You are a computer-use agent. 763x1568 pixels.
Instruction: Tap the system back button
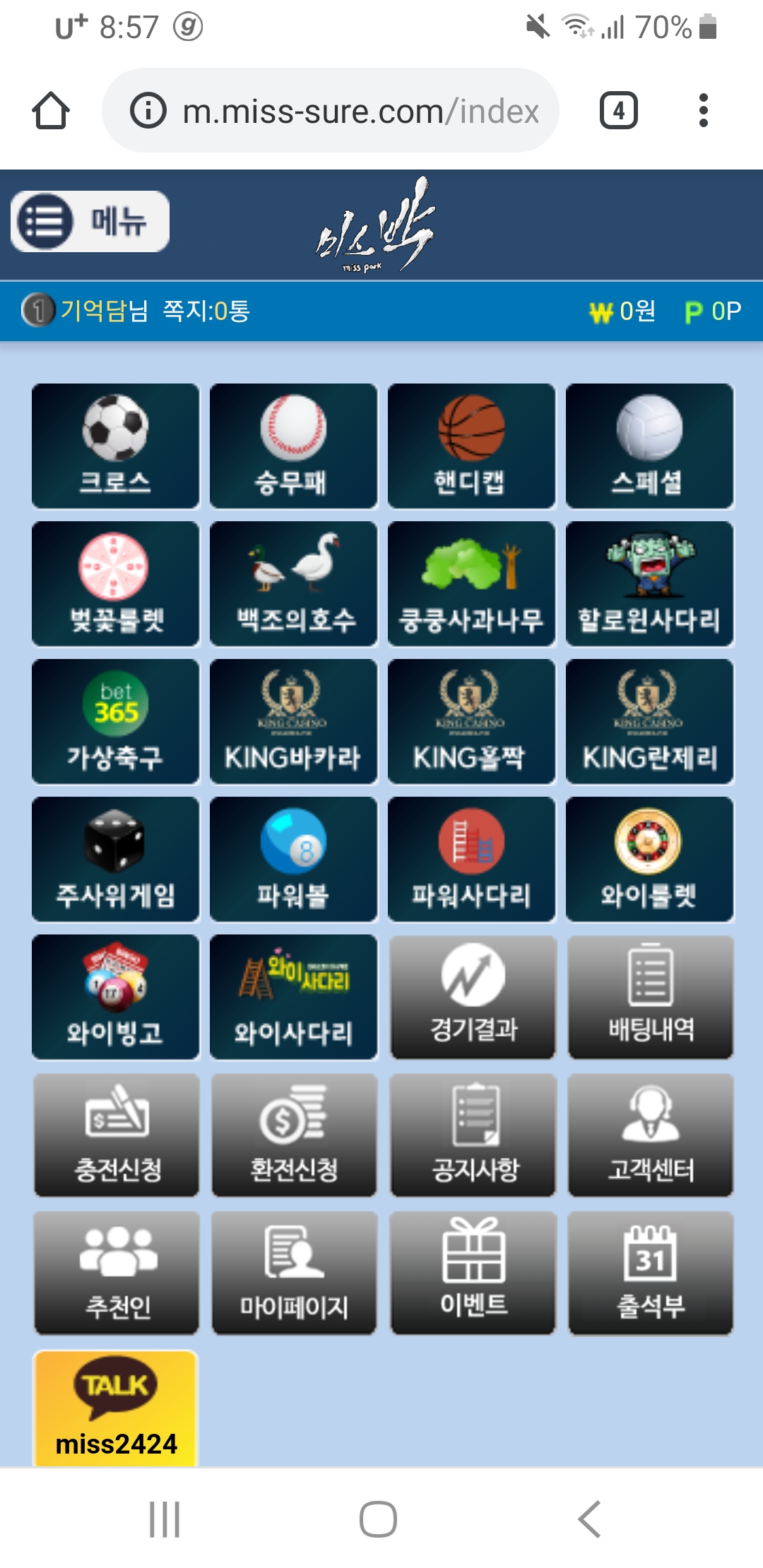coord(590,1519)
